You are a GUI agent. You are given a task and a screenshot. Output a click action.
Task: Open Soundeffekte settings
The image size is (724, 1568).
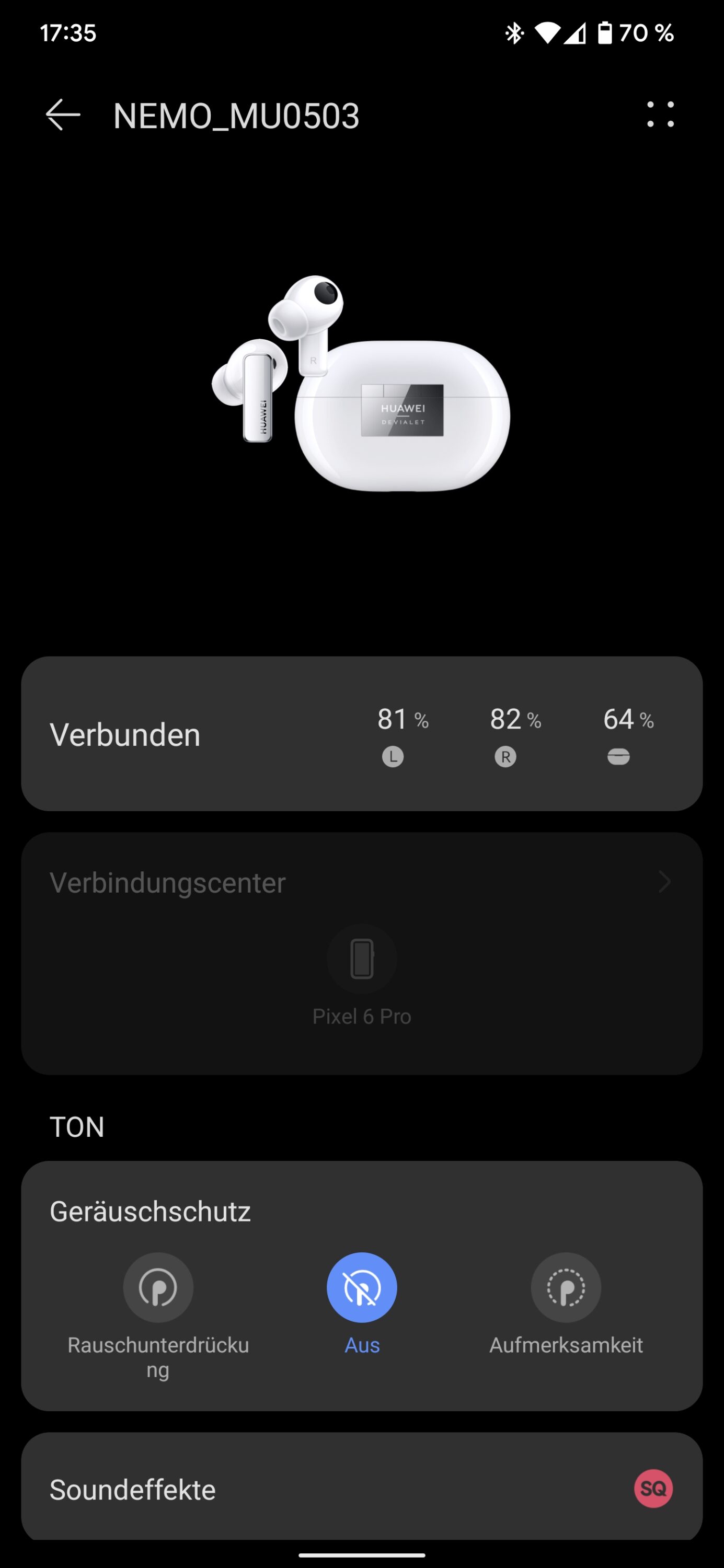click(362, 1489)
